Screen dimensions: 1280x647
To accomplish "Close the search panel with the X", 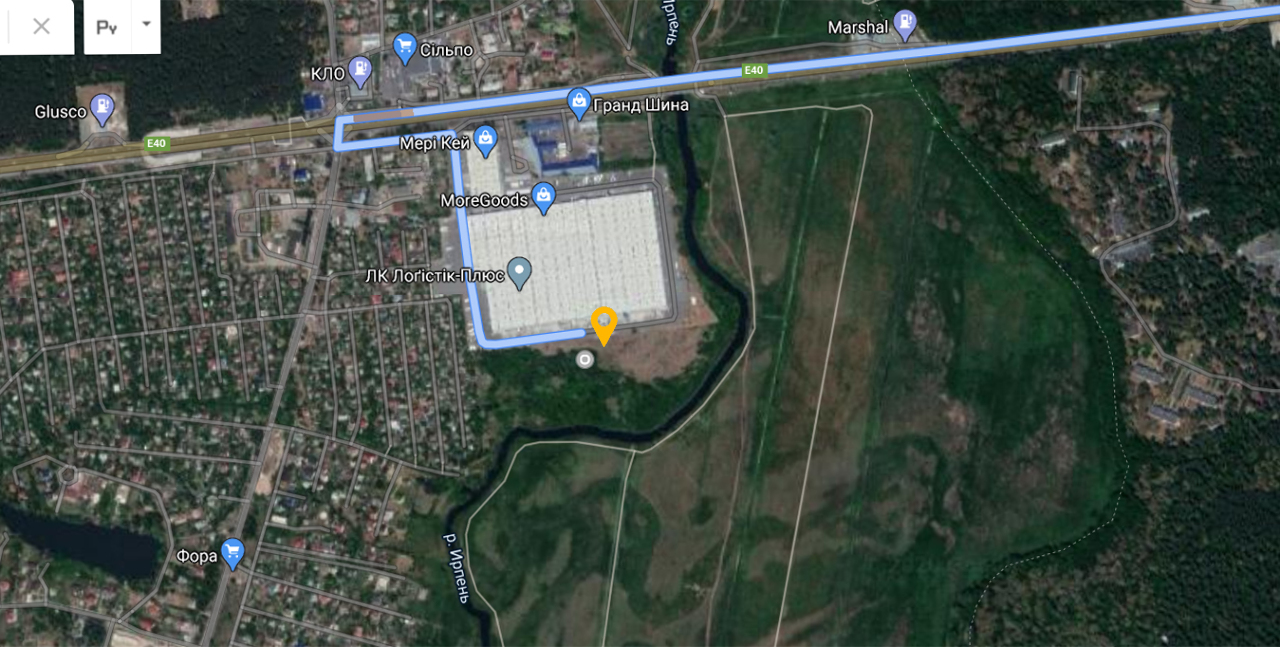I will point(41,27).
